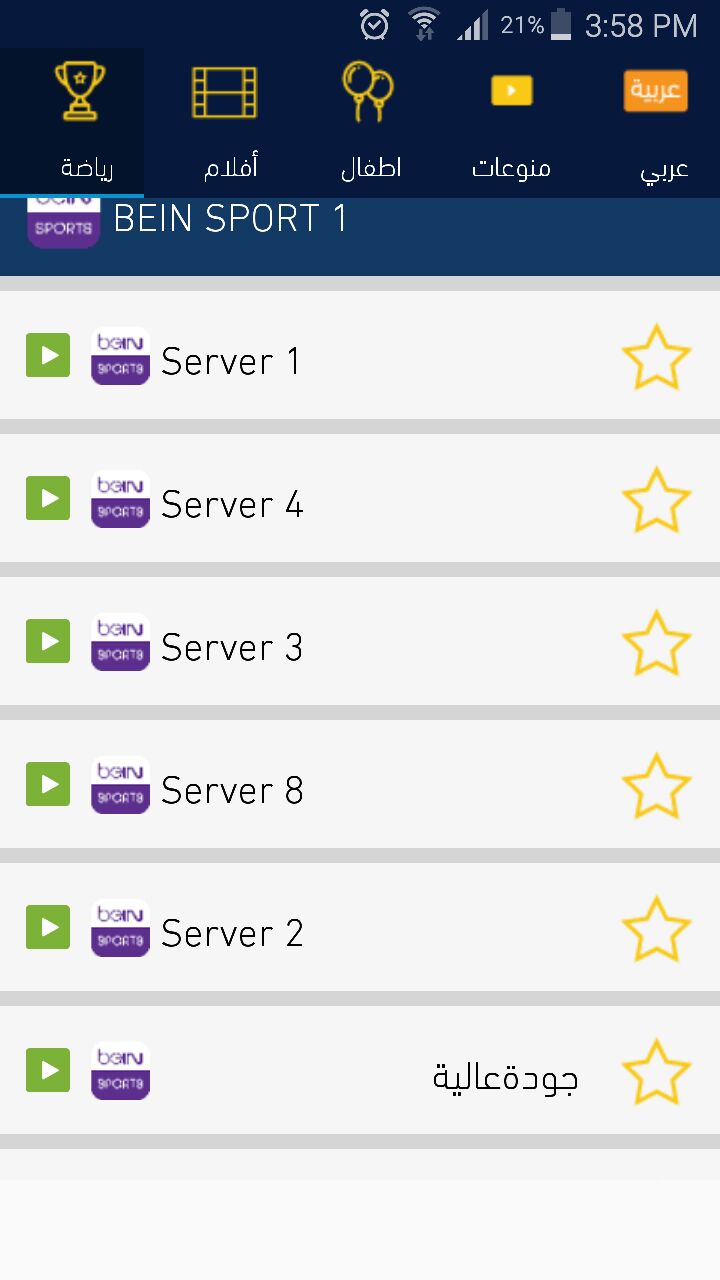
Task: Star Server 3 as favorite
Action: [656, 642]
